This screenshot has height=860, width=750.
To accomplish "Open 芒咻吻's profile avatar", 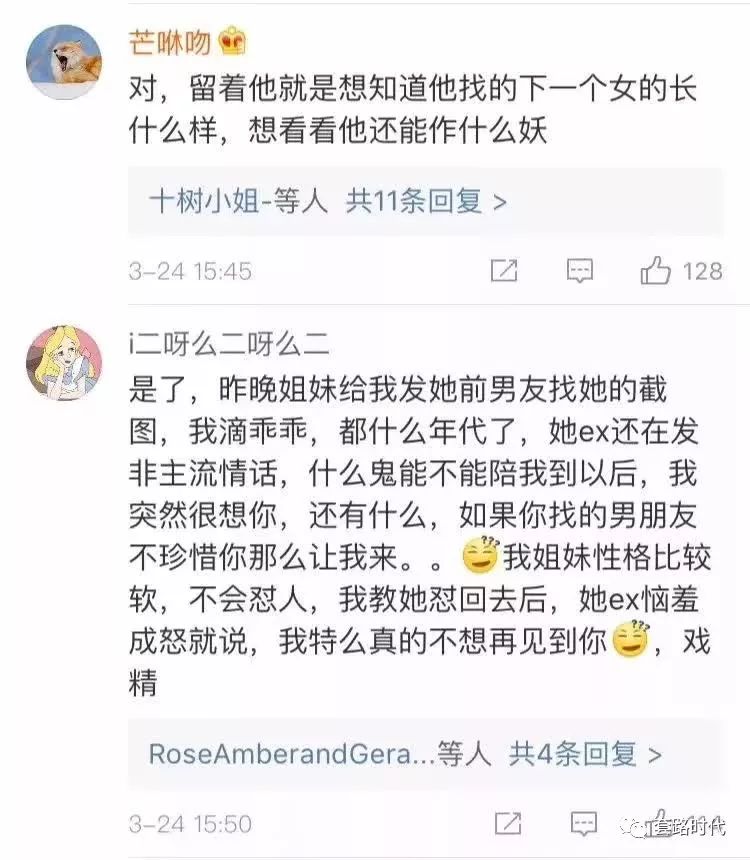I will click(x=63, y=62).
